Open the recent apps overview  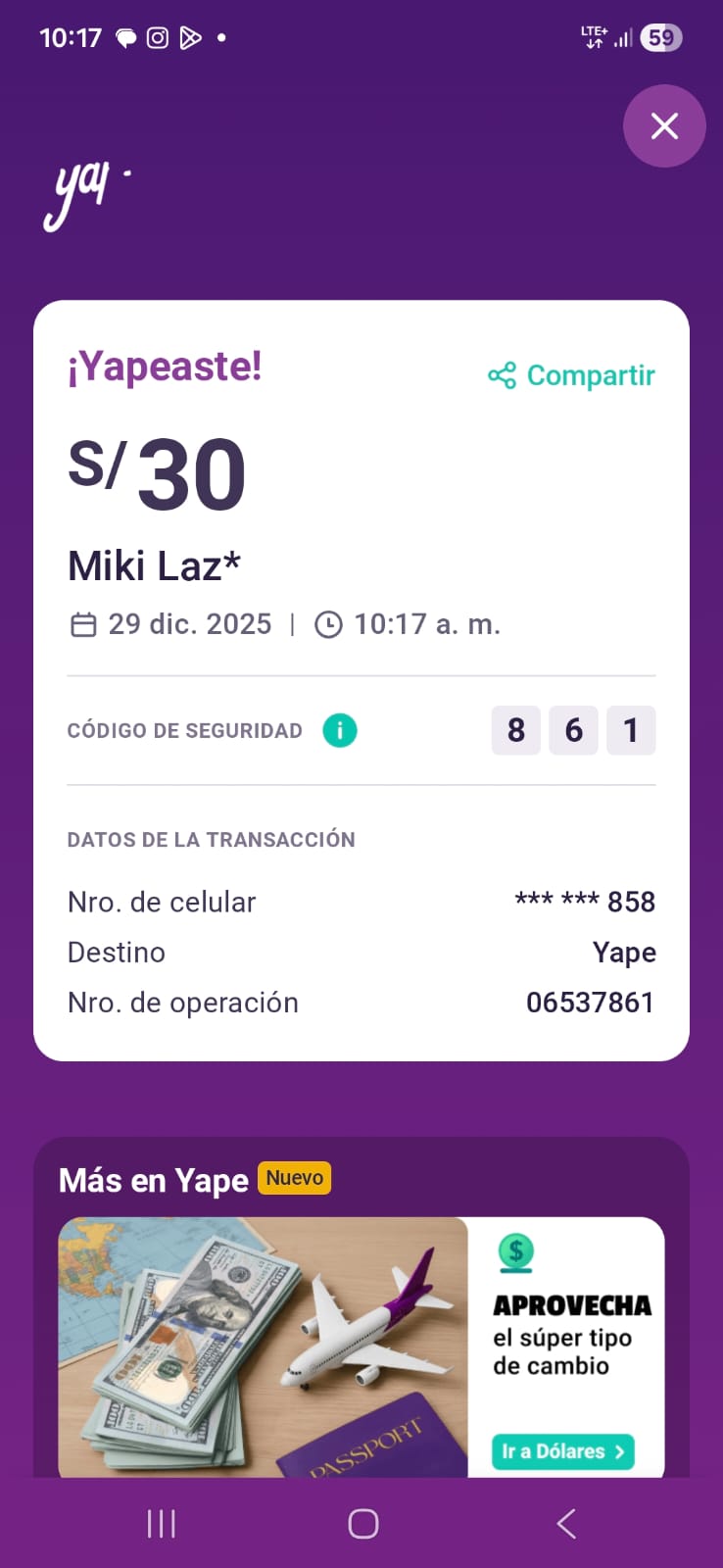pyautogui.click(x=161, y=1523)
